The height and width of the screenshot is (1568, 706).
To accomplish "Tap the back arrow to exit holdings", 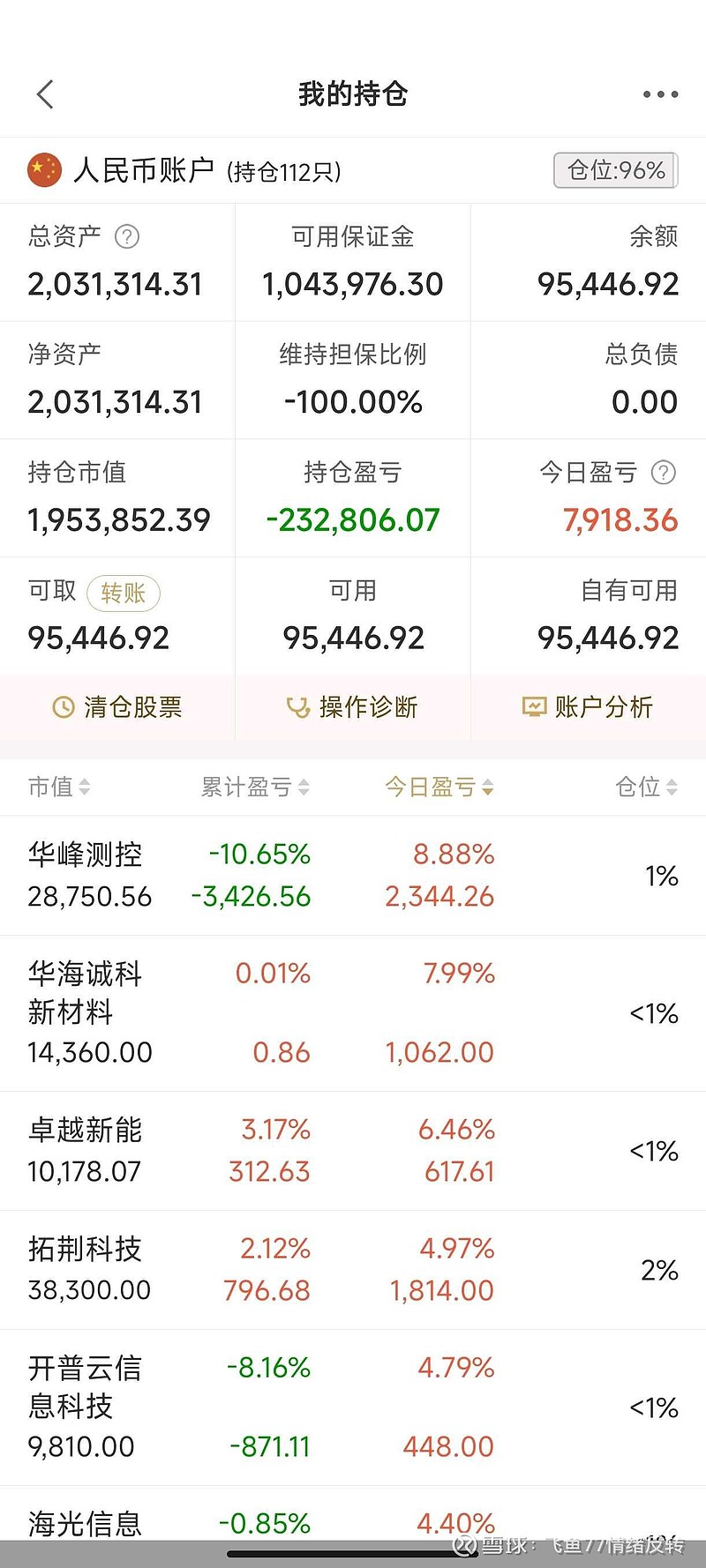I will click(44, 93).
